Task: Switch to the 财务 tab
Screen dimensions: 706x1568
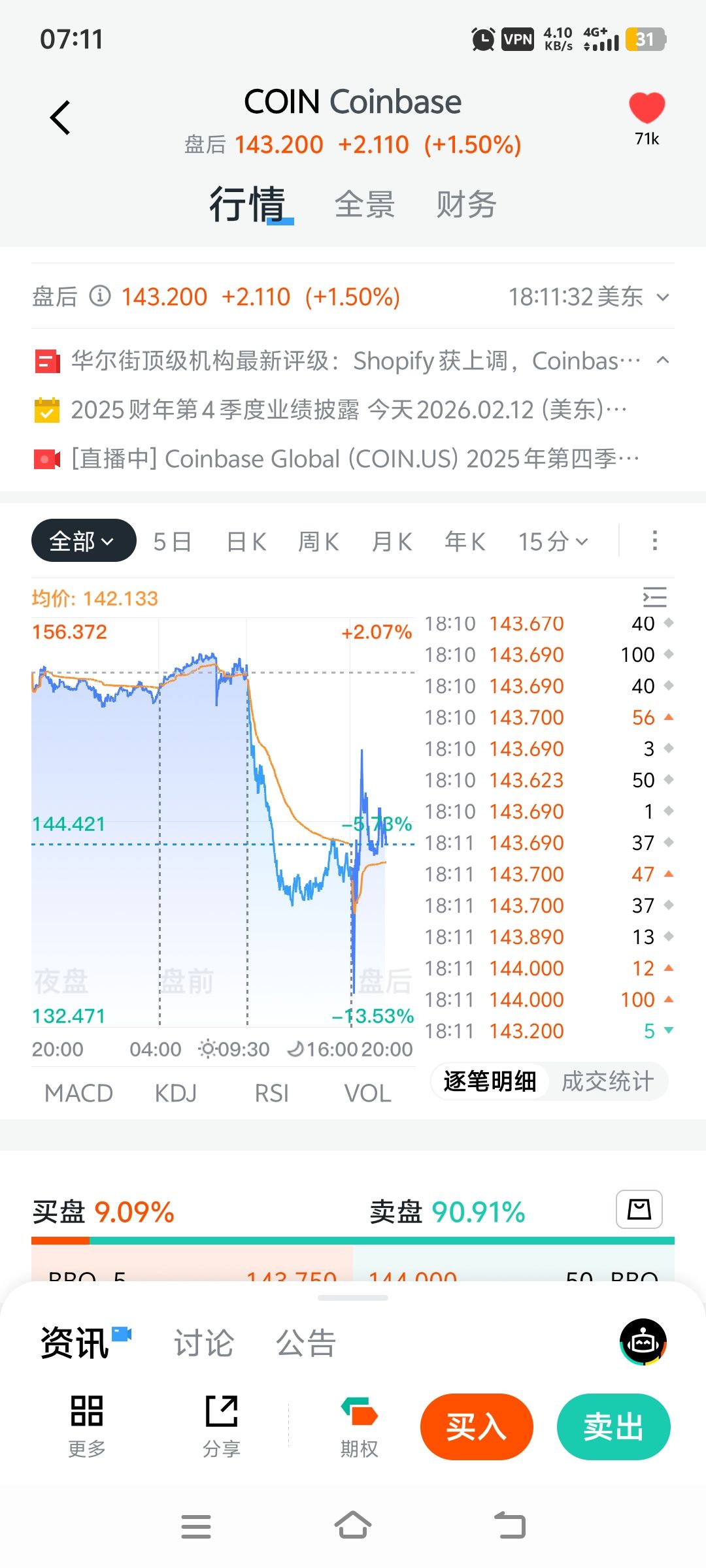Action: 466,204
